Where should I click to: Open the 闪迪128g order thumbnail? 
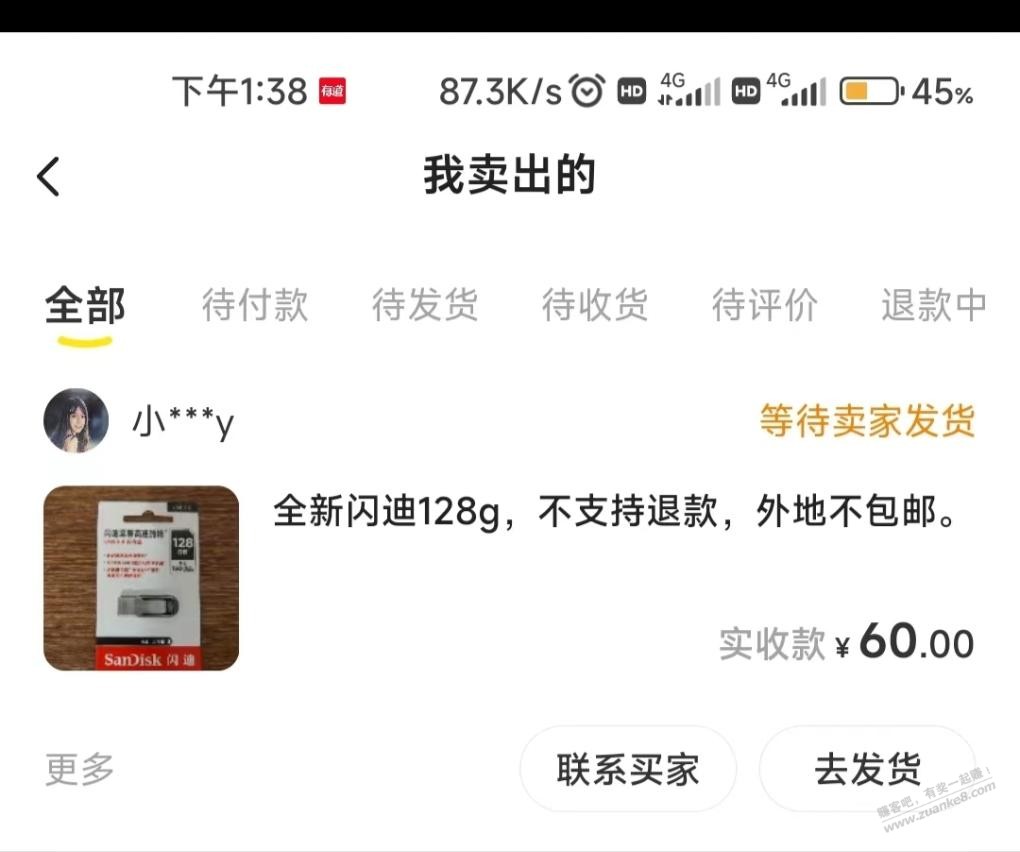pyautogui.click(x=141, y=578)
